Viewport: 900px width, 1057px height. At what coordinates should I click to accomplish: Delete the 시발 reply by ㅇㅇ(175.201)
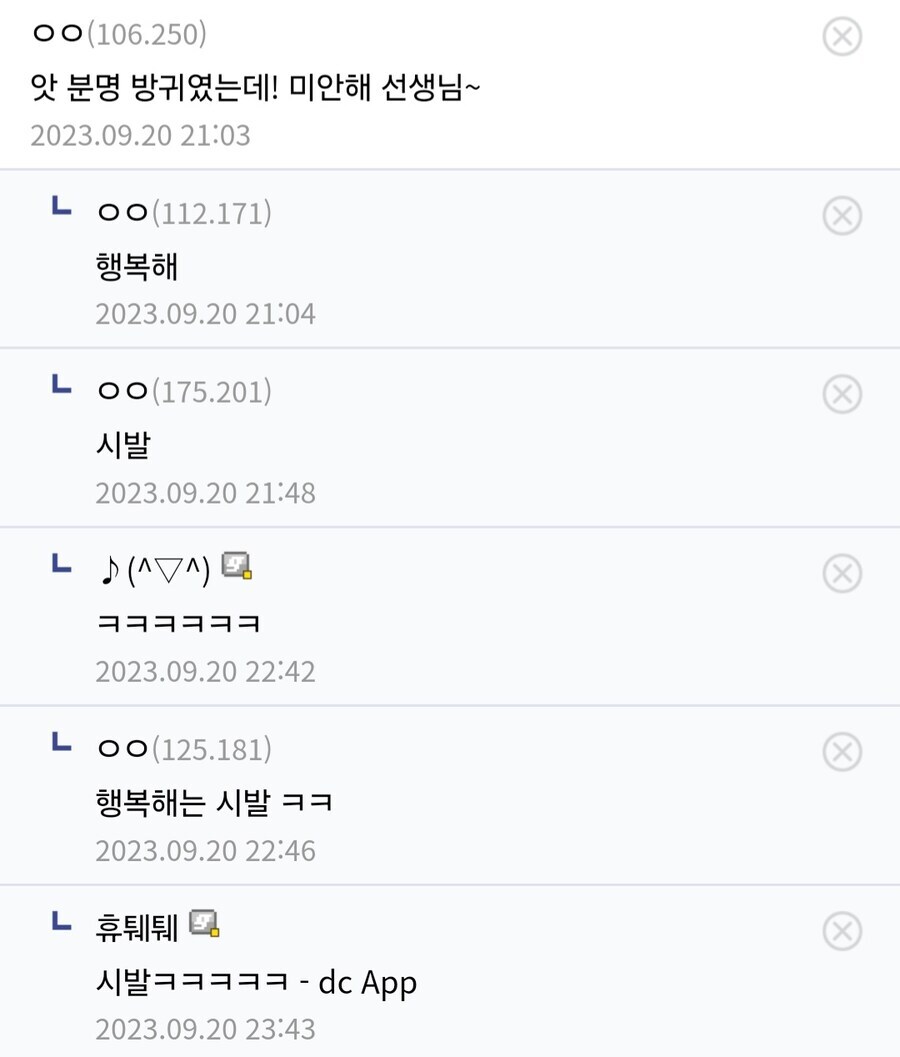843,394
